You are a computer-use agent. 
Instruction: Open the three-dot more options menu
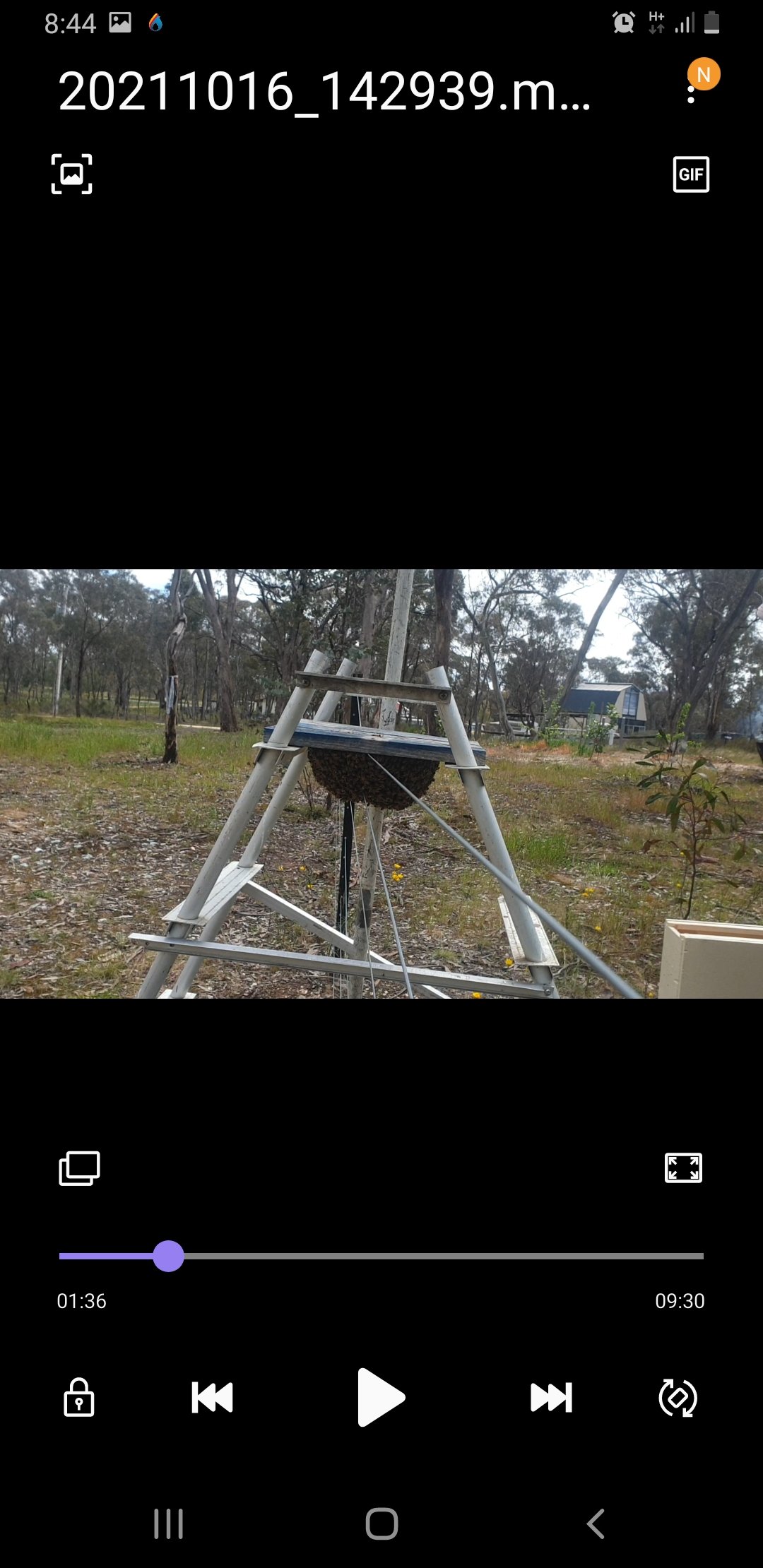691,95
